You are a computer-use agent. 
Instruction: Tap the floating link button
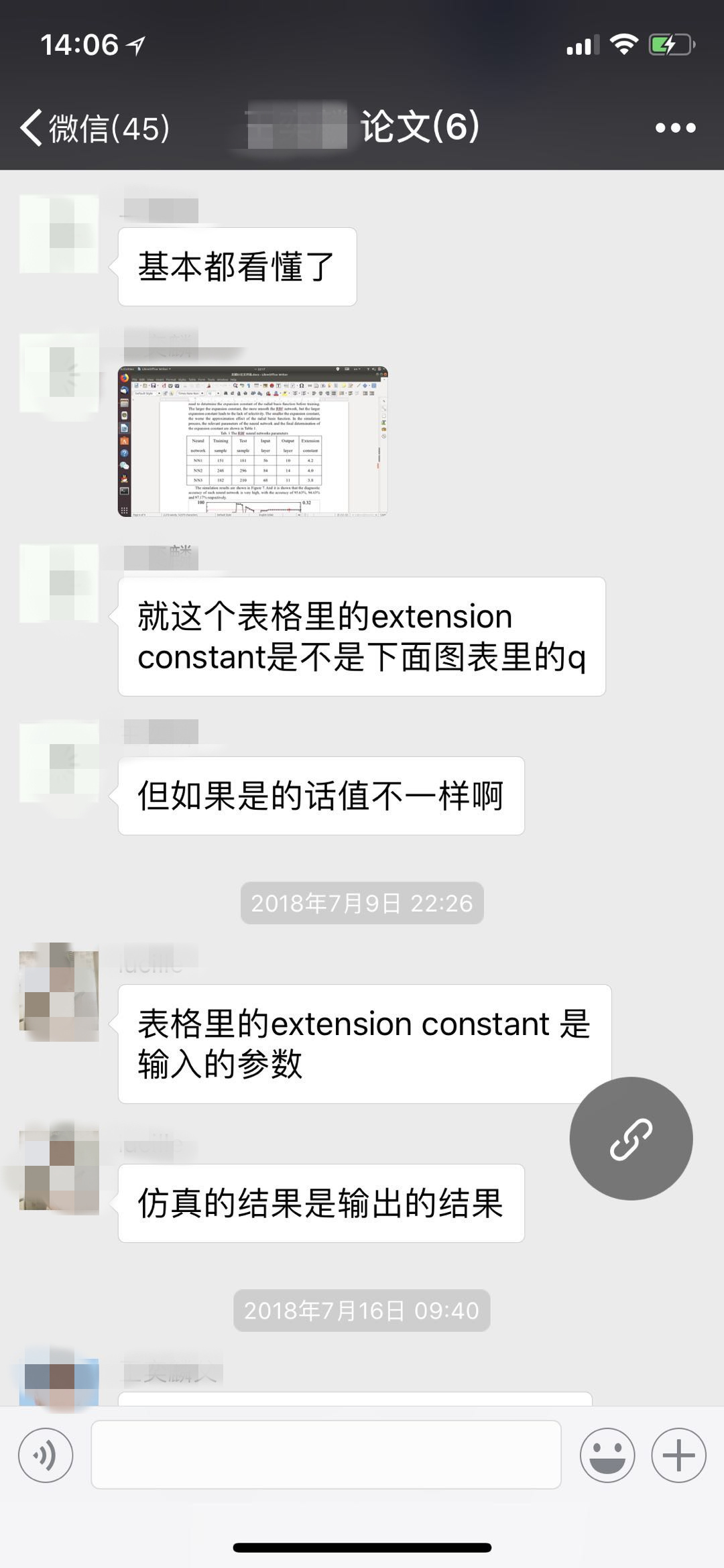(631, 1138)
